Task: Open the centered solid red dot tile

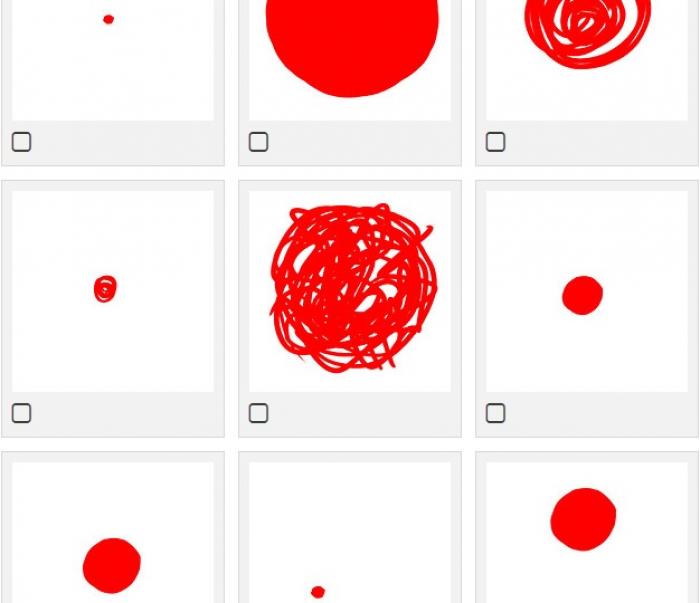Action: pos(587,290)
